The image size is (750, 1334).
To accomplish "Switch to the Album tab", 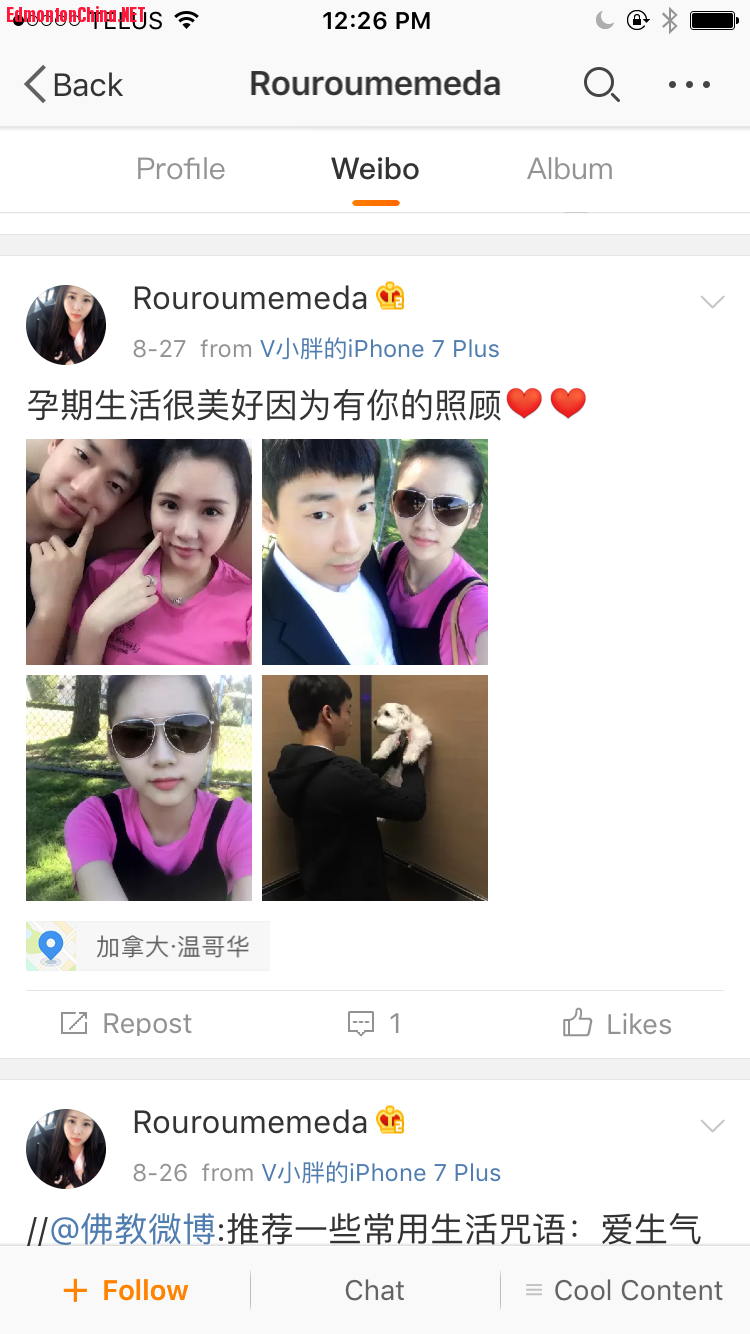I will click(569, 169).
